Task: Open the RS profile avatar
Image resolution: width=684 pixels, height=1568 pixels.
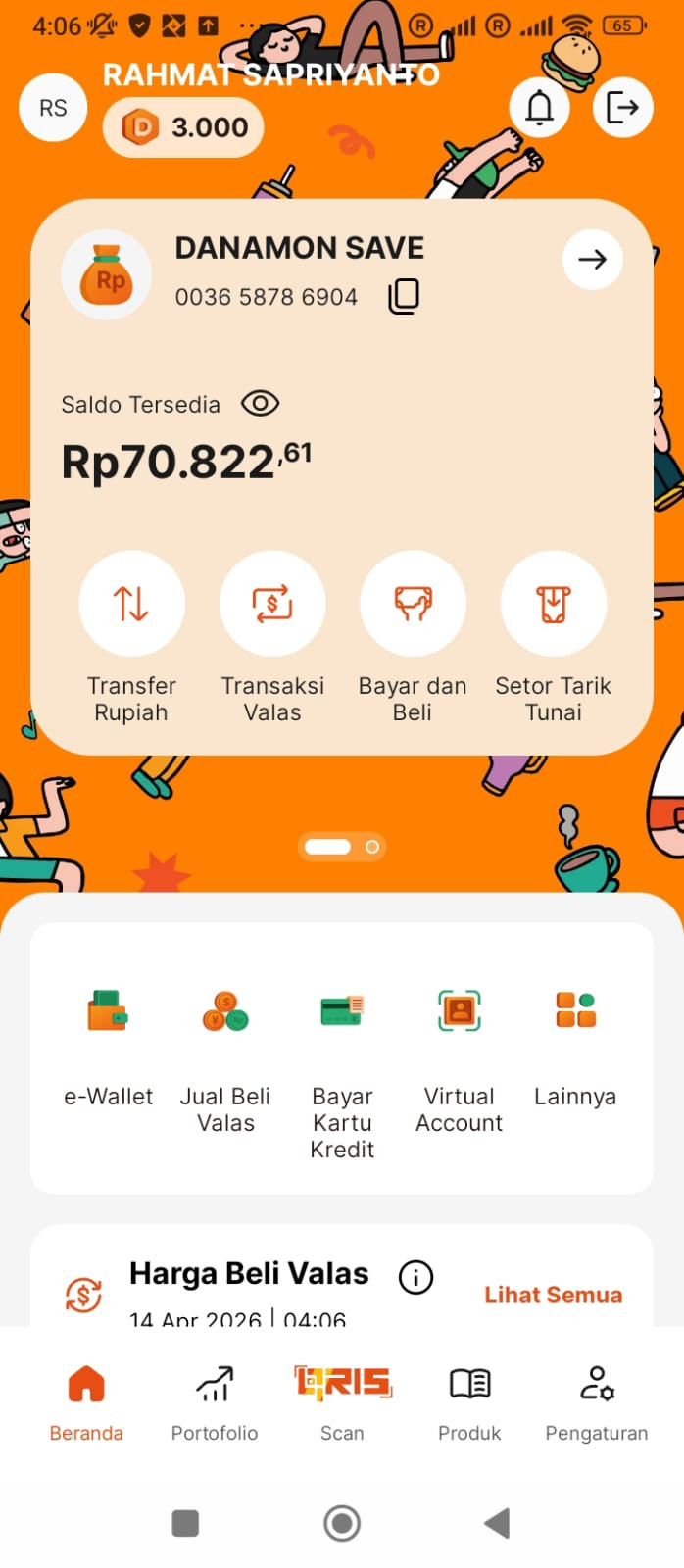Action: point(53,108)
